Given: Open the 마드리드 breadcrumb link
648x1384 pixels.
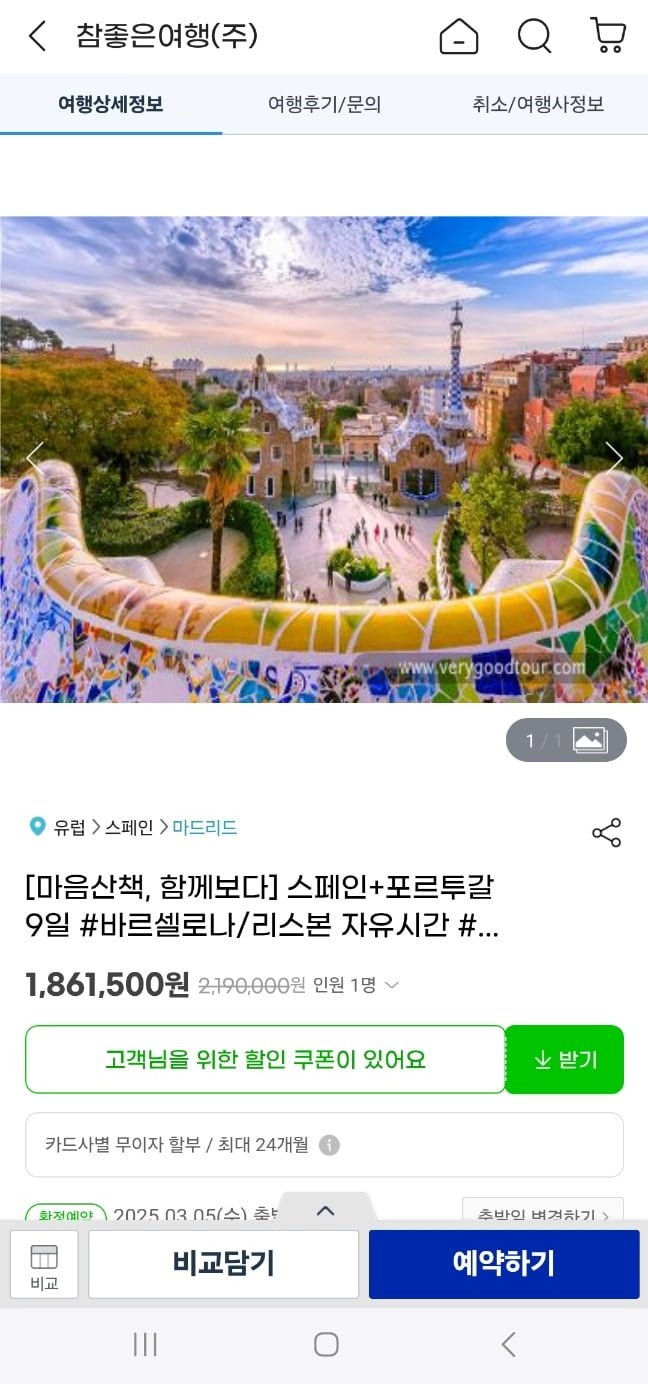Looking at the screenshot, I should (x=204, y=827).
